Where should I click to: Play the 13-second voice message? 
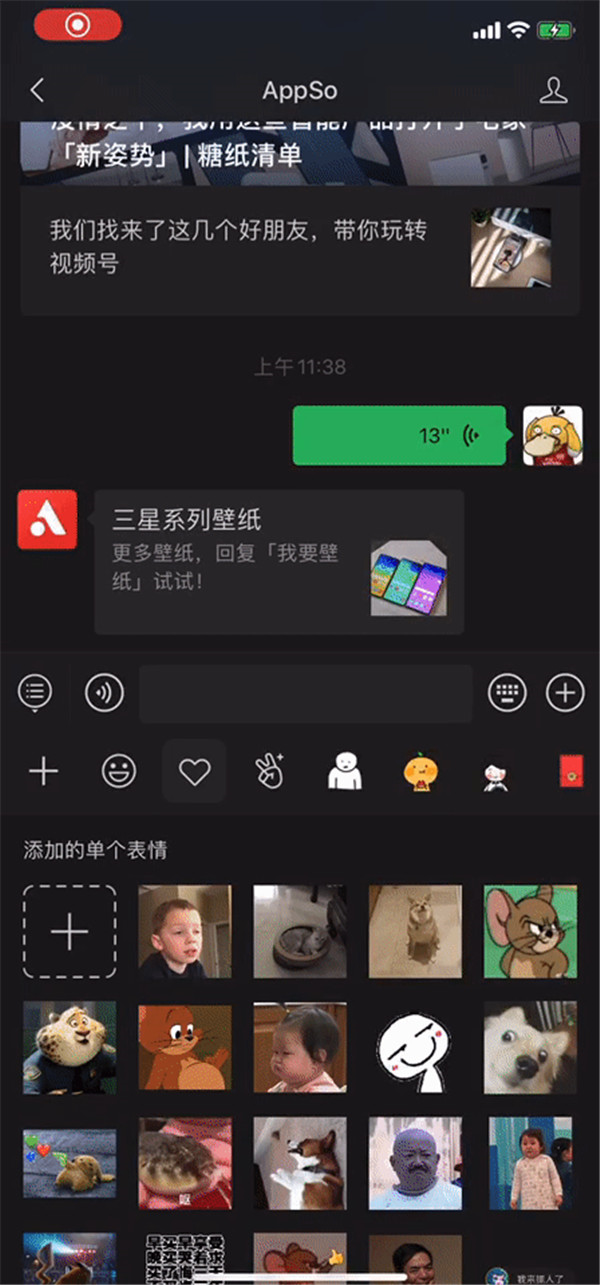coord(399,435)
